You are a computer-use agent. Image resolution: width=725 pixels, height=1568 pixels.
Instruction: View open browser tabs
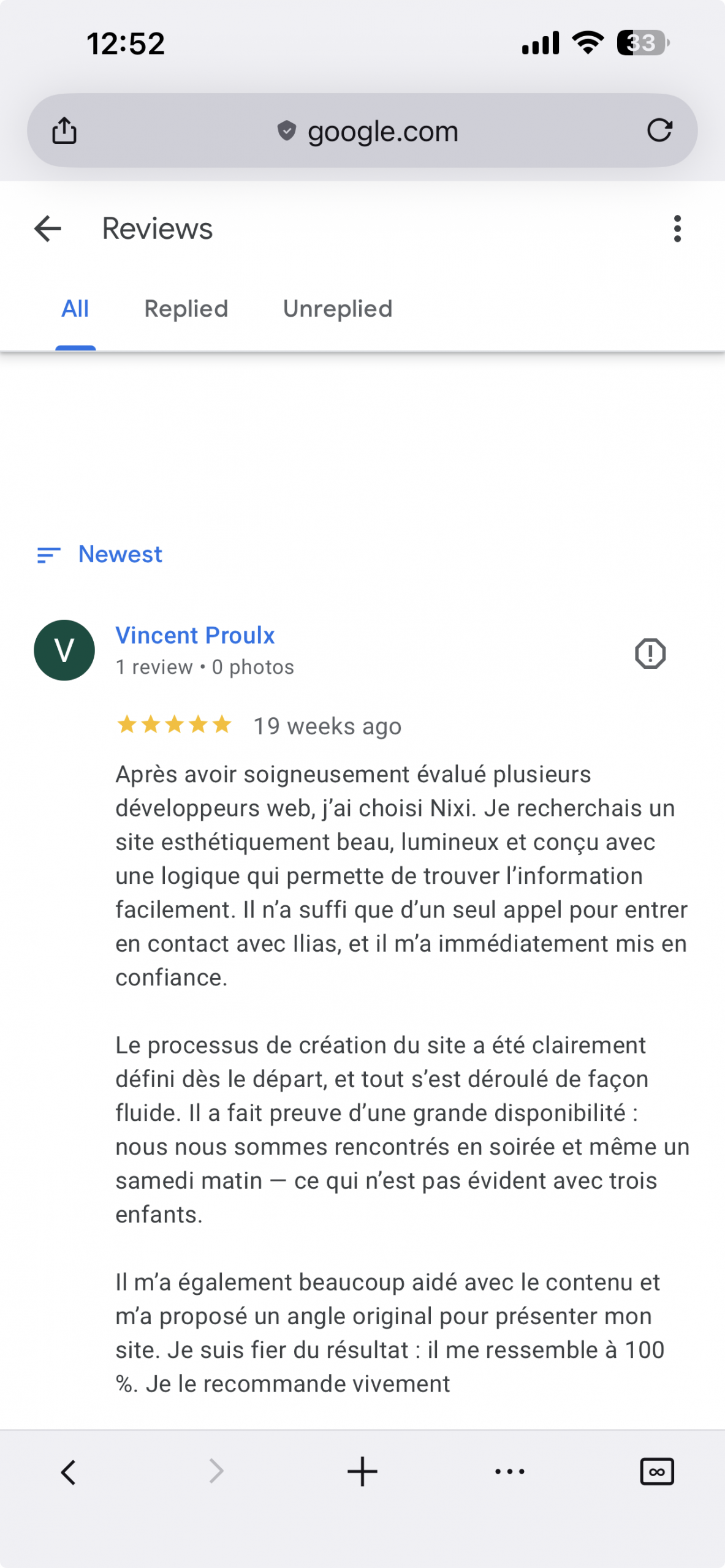[656, 1472]
